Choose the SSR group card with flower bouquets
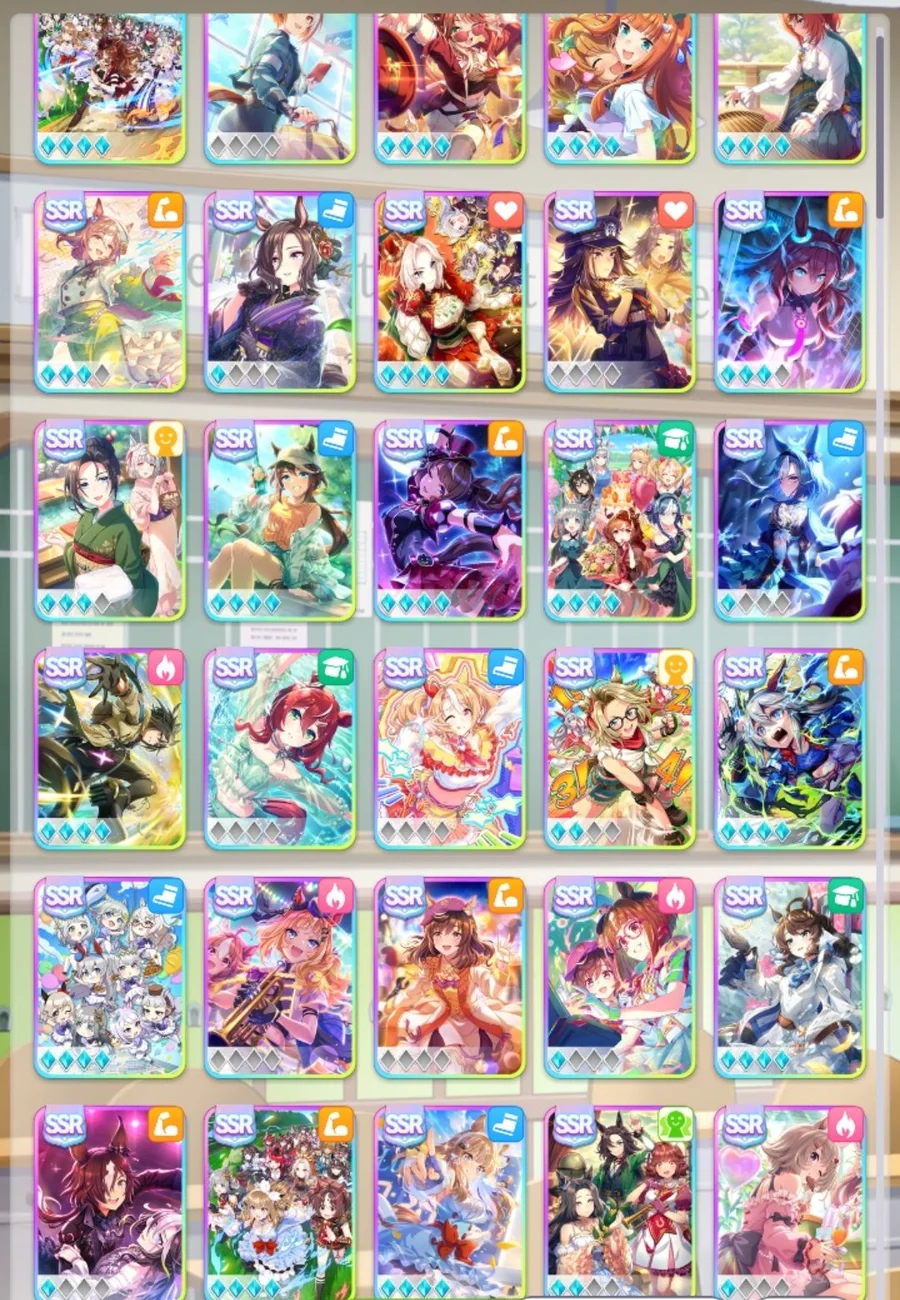This screenshot has width=900, height=1300. click(619, 520)
